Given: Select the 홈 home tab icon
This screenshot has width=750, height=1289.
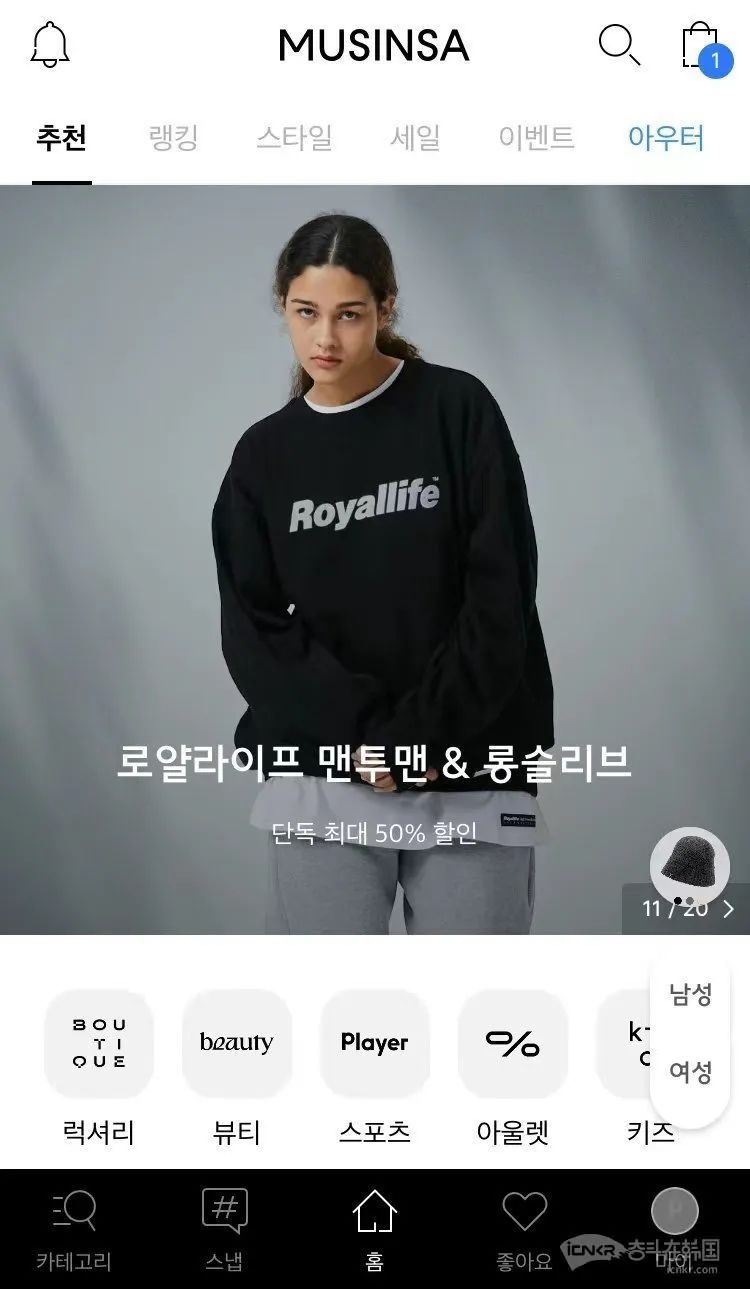Looking at the screenshot, I should tap(375, 1212).
